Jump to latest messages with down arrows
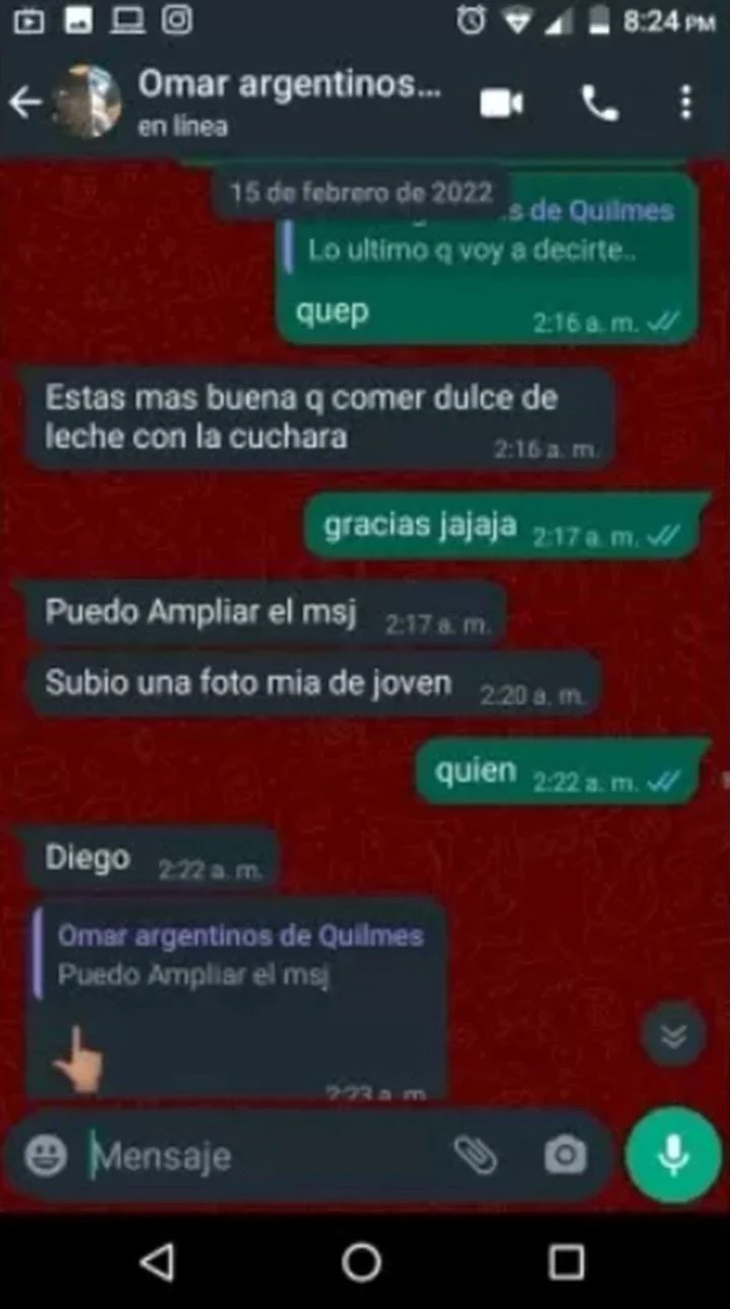Screen dimensions: 730x1309 click(x=673, y=1036)
